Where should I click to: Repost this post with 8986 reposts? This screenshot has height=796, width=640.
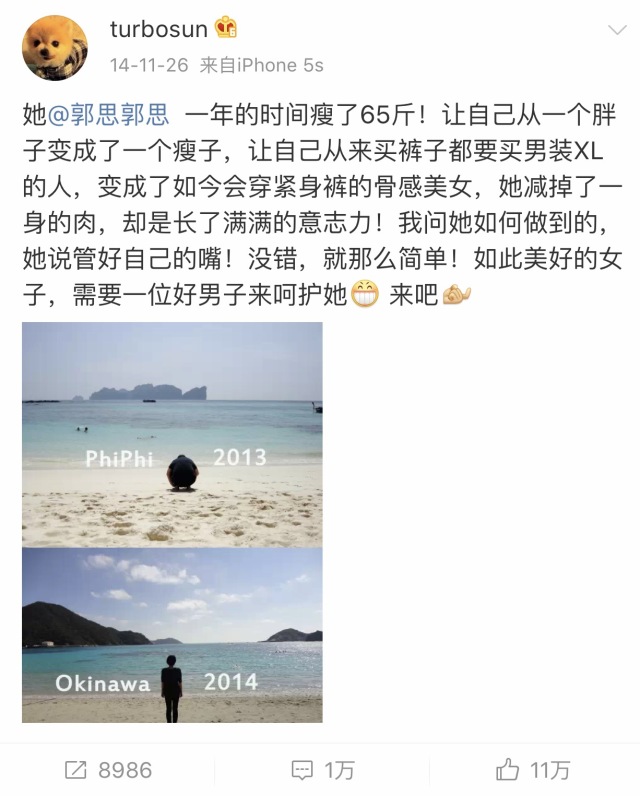[107, 770]
